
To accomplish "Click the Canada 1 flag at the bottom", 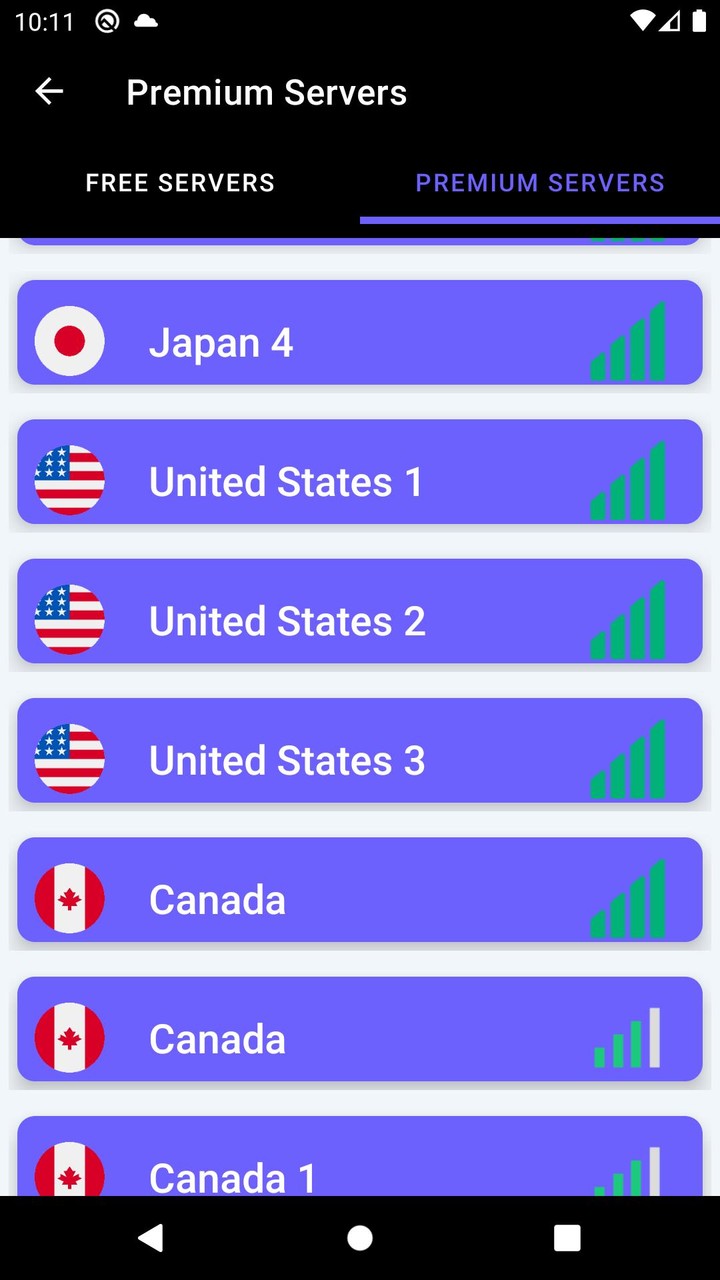I will tap(69, 1170).
